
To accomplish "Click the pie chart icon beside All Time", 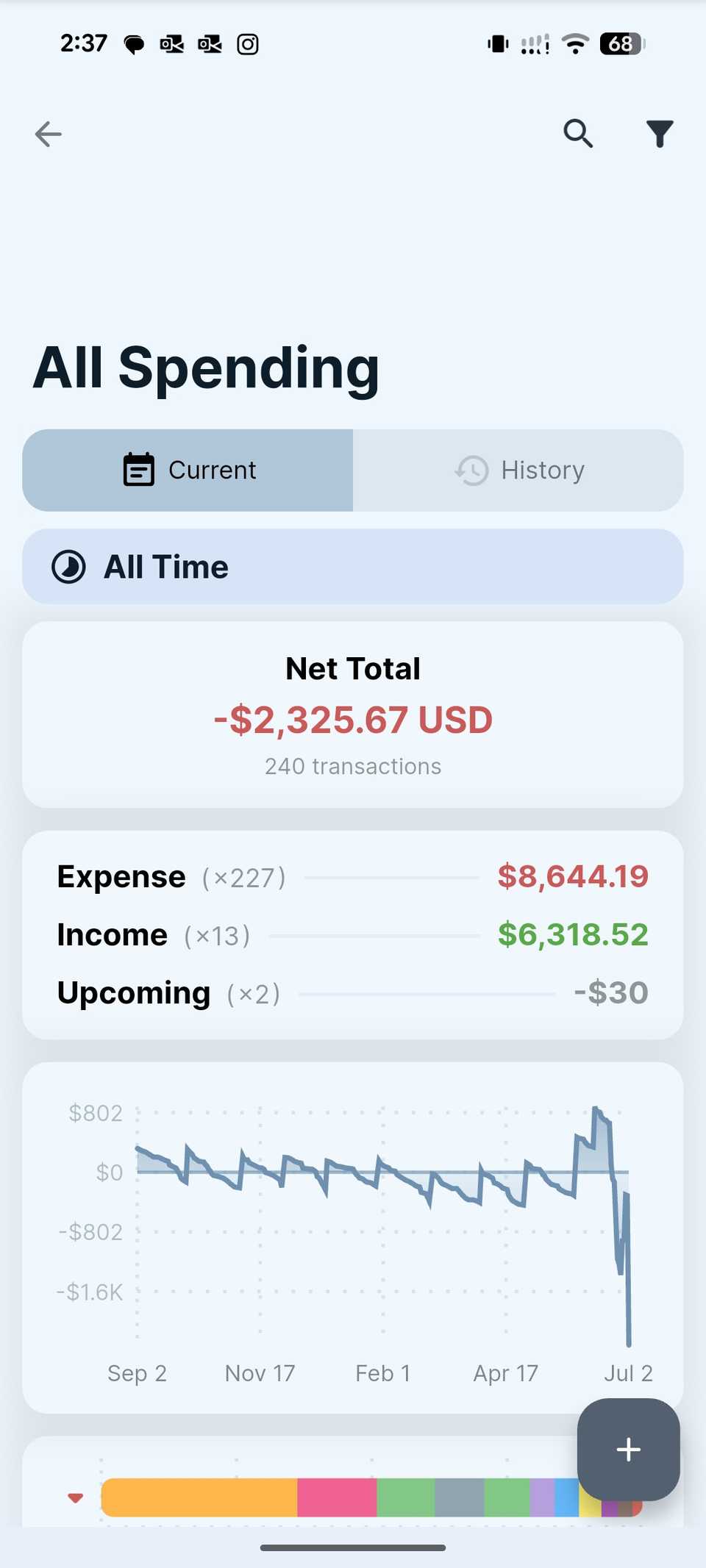I will pos(70,566).
